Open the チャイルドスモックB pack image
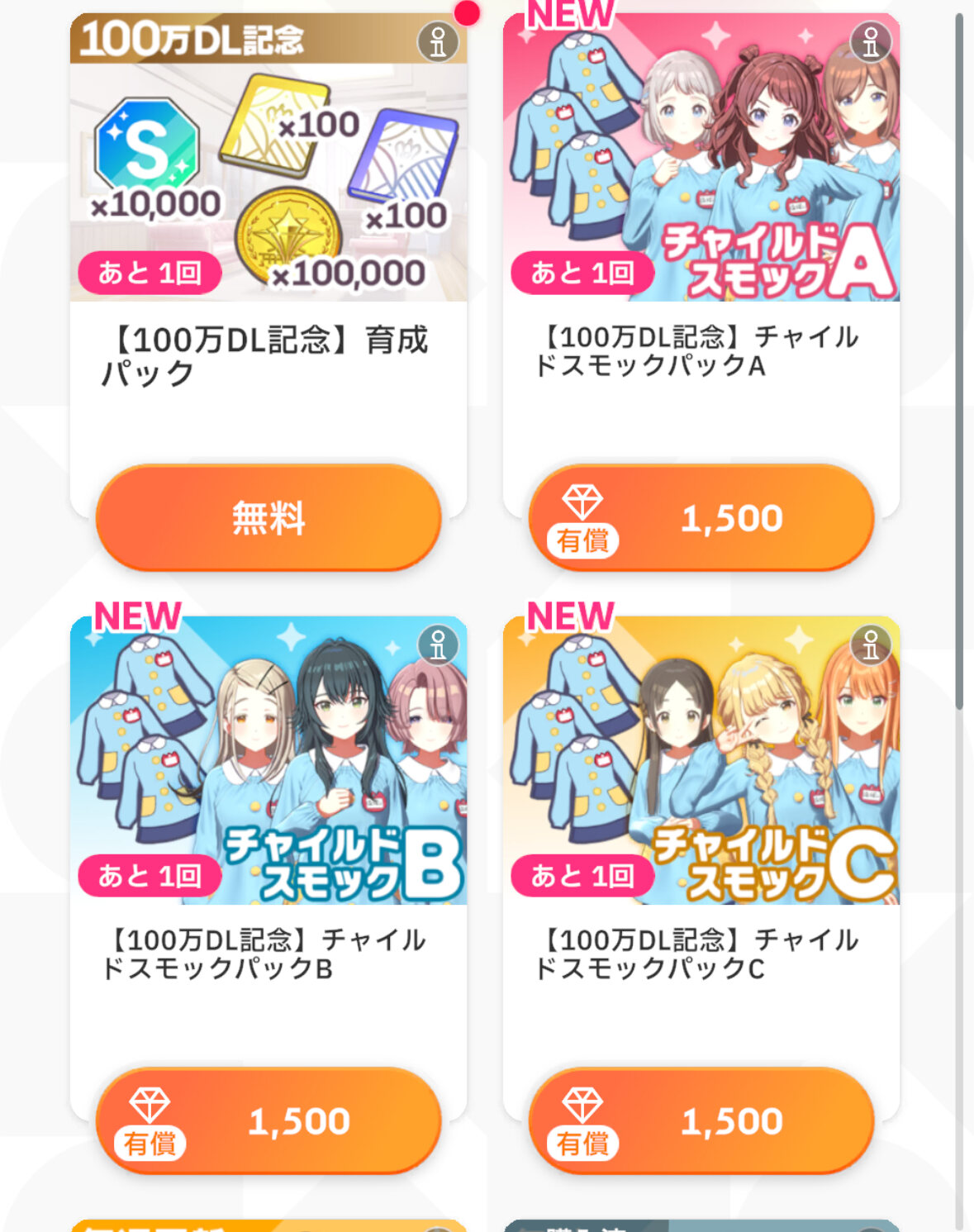The image size is (974, 1232). [x=268, y=760]
